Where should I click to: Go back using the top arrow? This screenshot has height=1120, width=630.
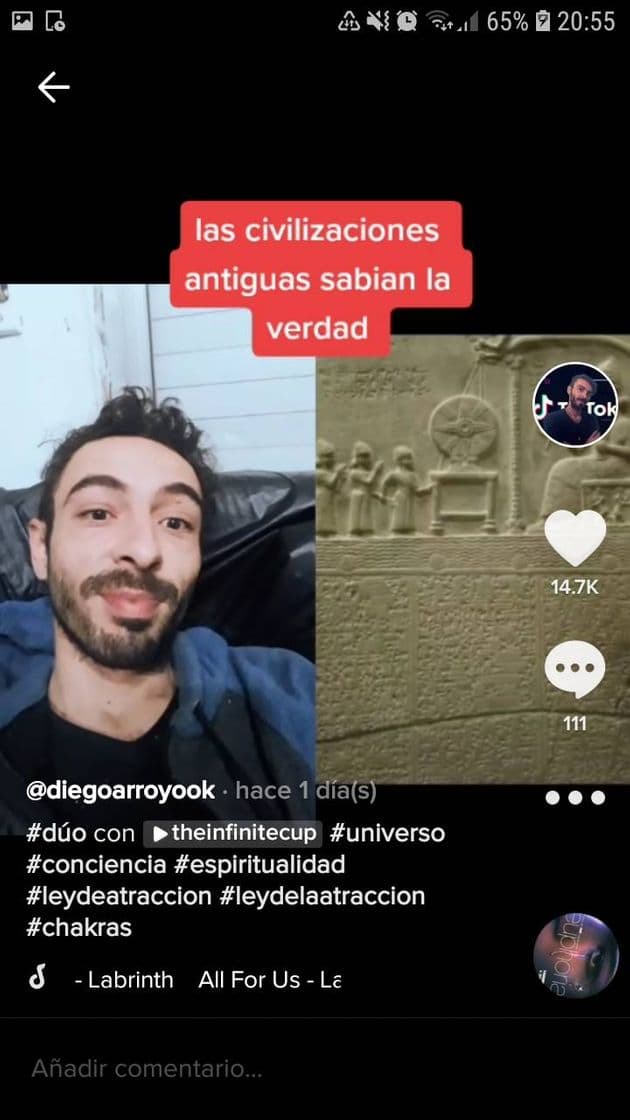click(x=54, y=87)
